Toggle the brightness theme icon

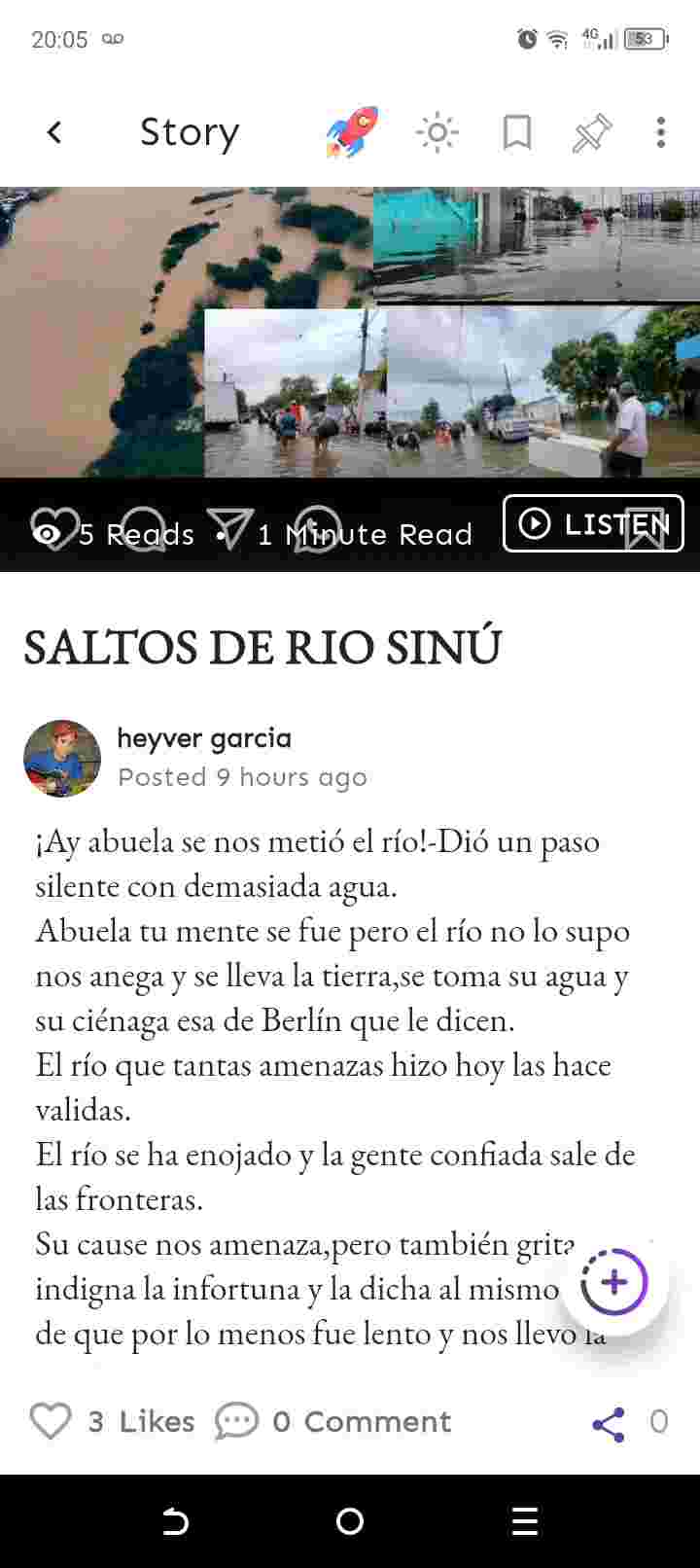[x=437, y=132]
